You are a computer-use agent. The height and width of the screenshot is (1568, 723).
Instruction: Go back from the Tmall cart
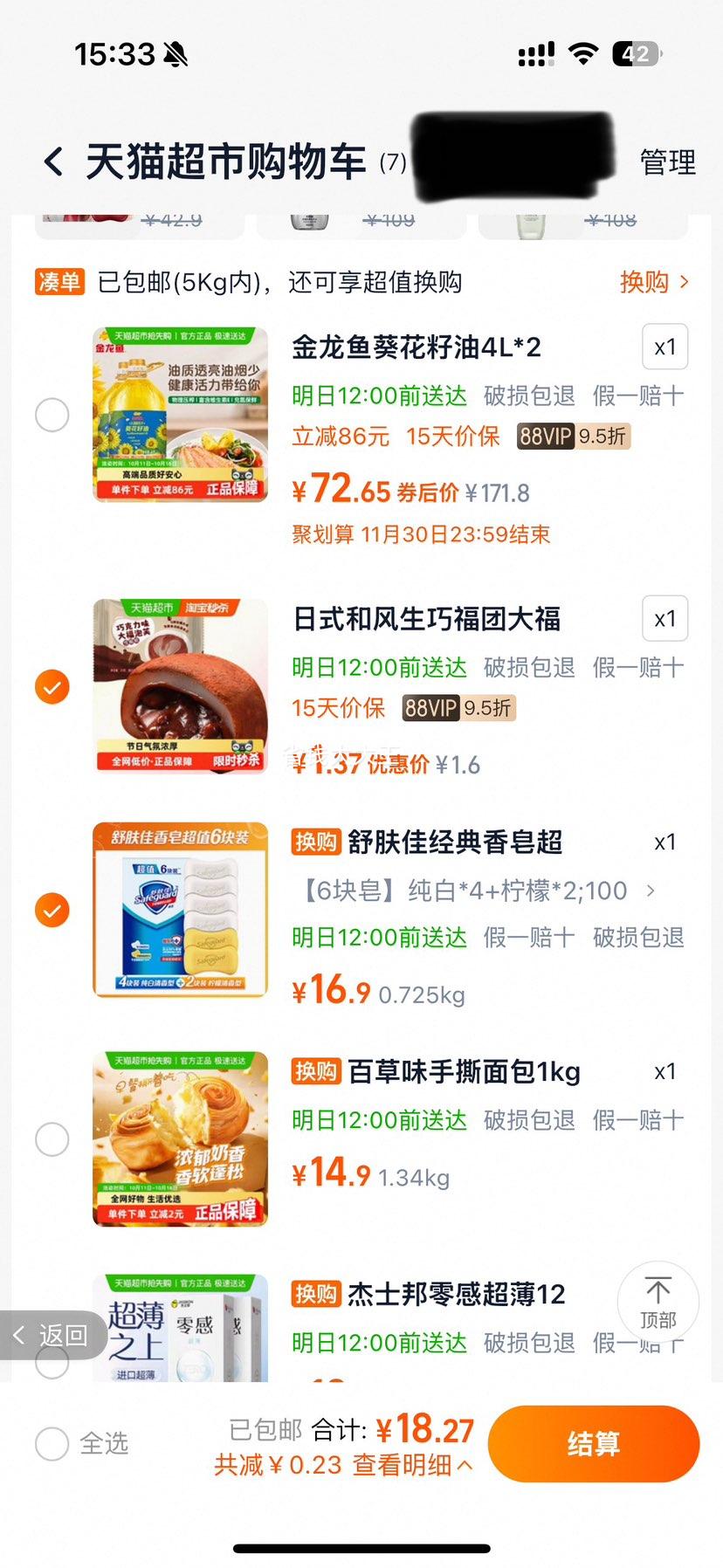(x=54, y=162)
